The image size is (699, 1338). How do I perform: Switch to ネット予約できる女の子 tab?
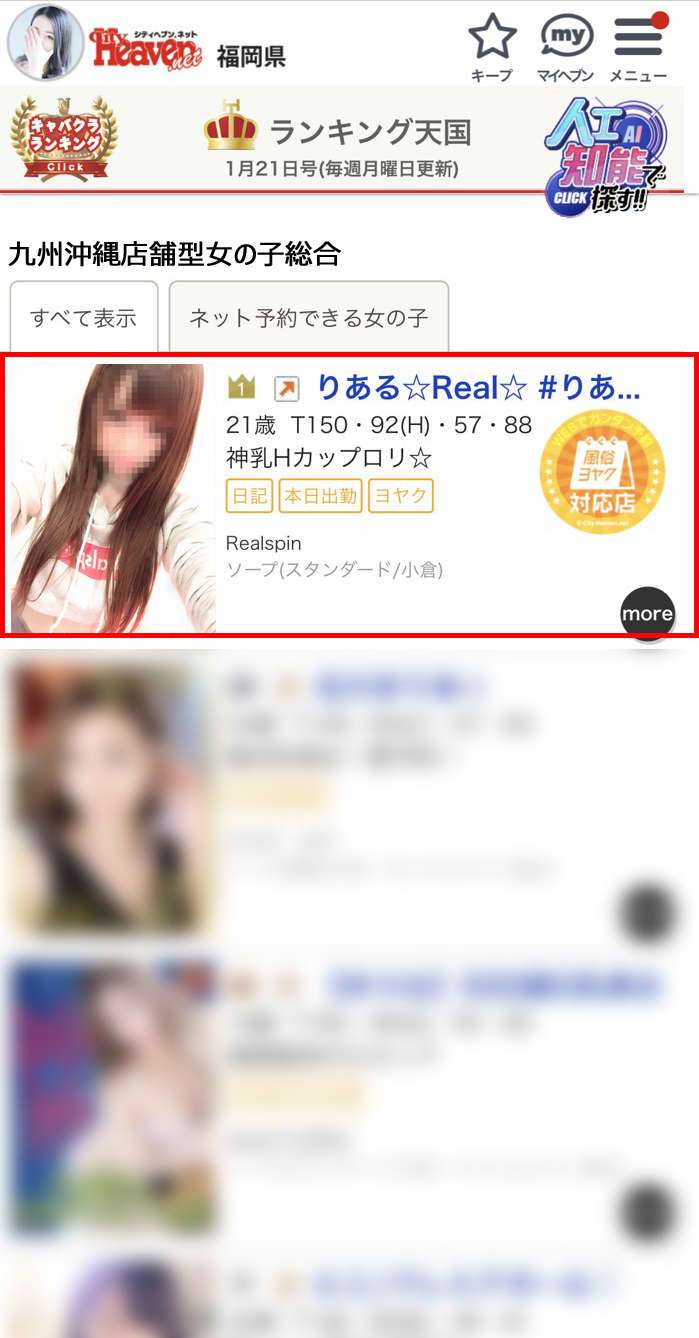[x=308, y=318]
